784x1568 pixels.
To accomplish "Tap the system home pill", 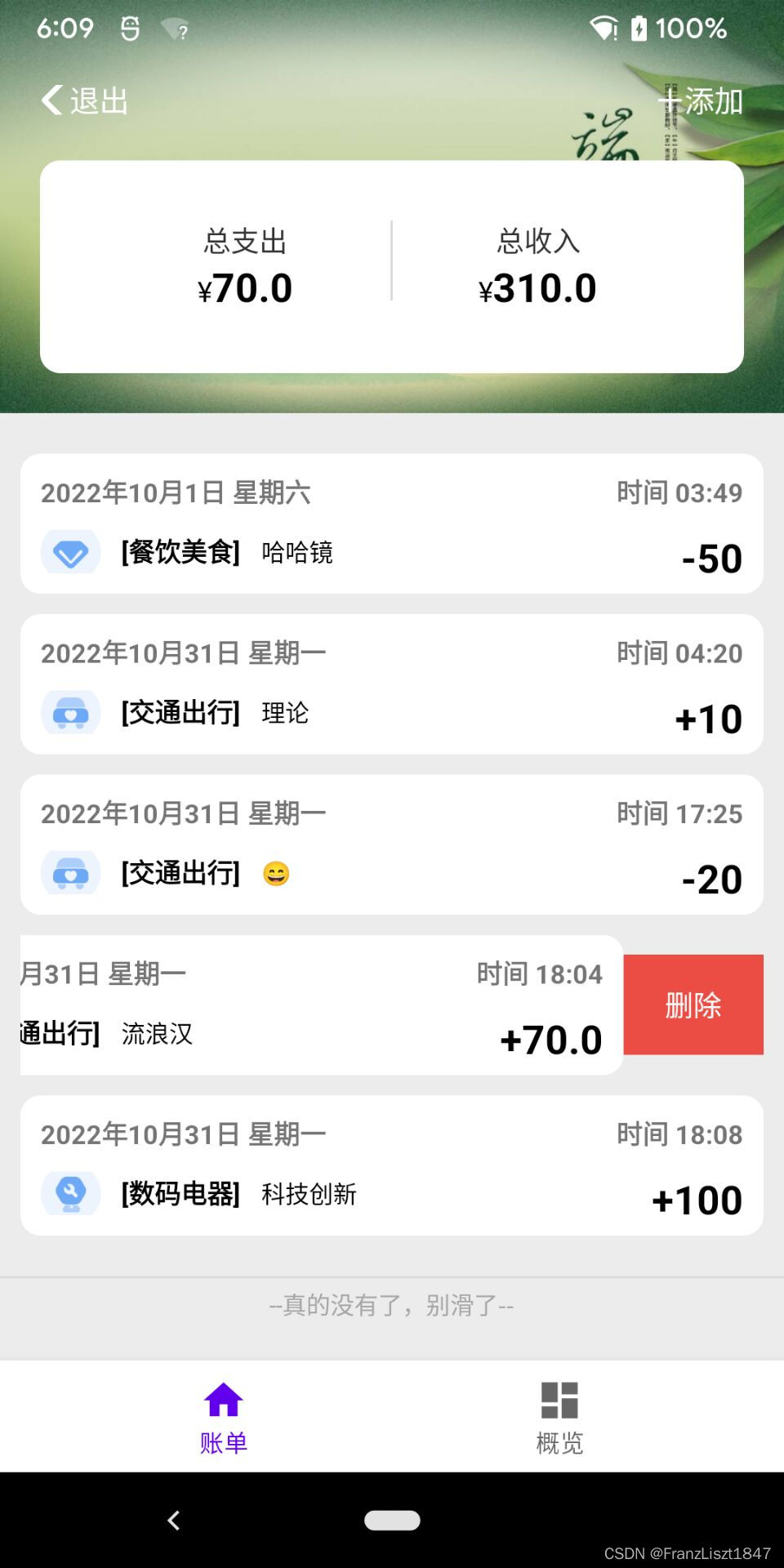I will click(392, 1520).
